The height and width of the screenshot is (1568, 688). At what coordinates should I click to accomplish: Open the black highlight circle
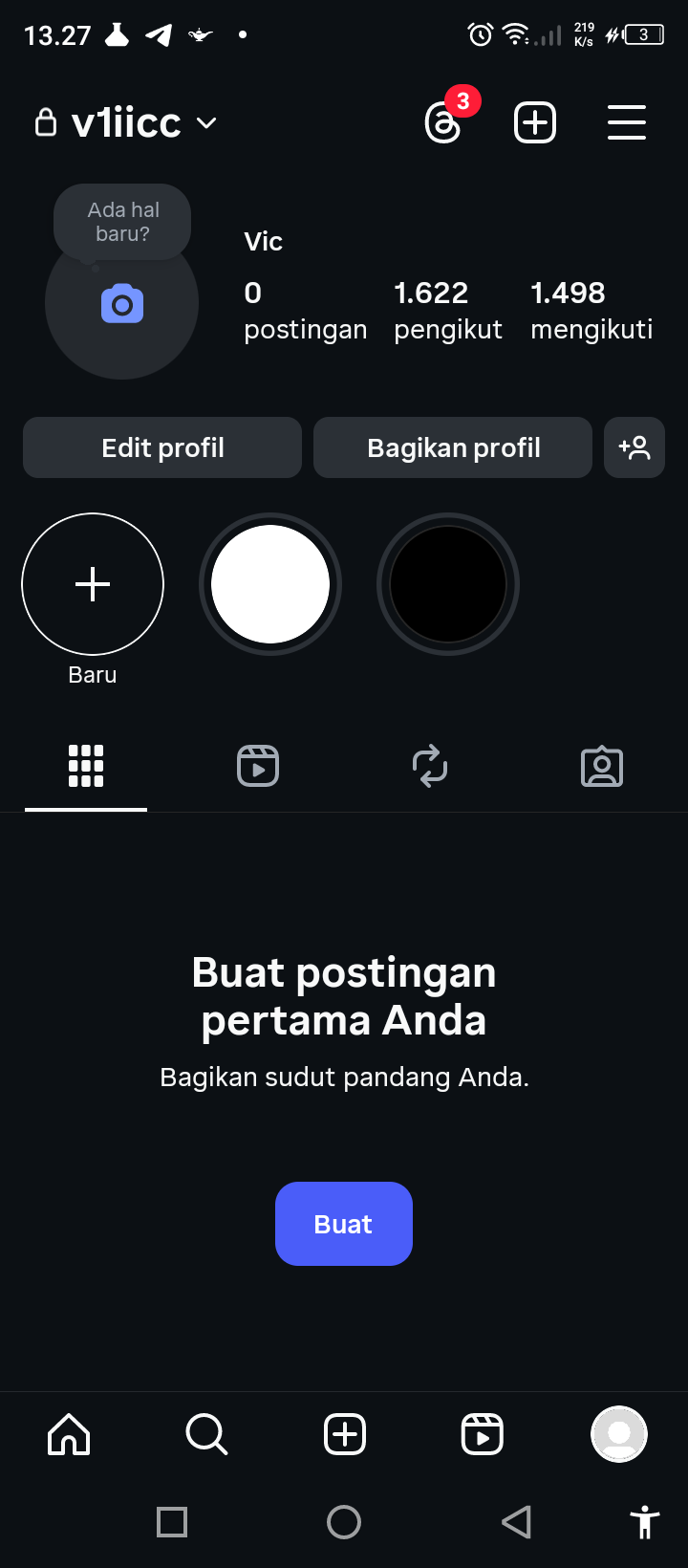[448, 584]
